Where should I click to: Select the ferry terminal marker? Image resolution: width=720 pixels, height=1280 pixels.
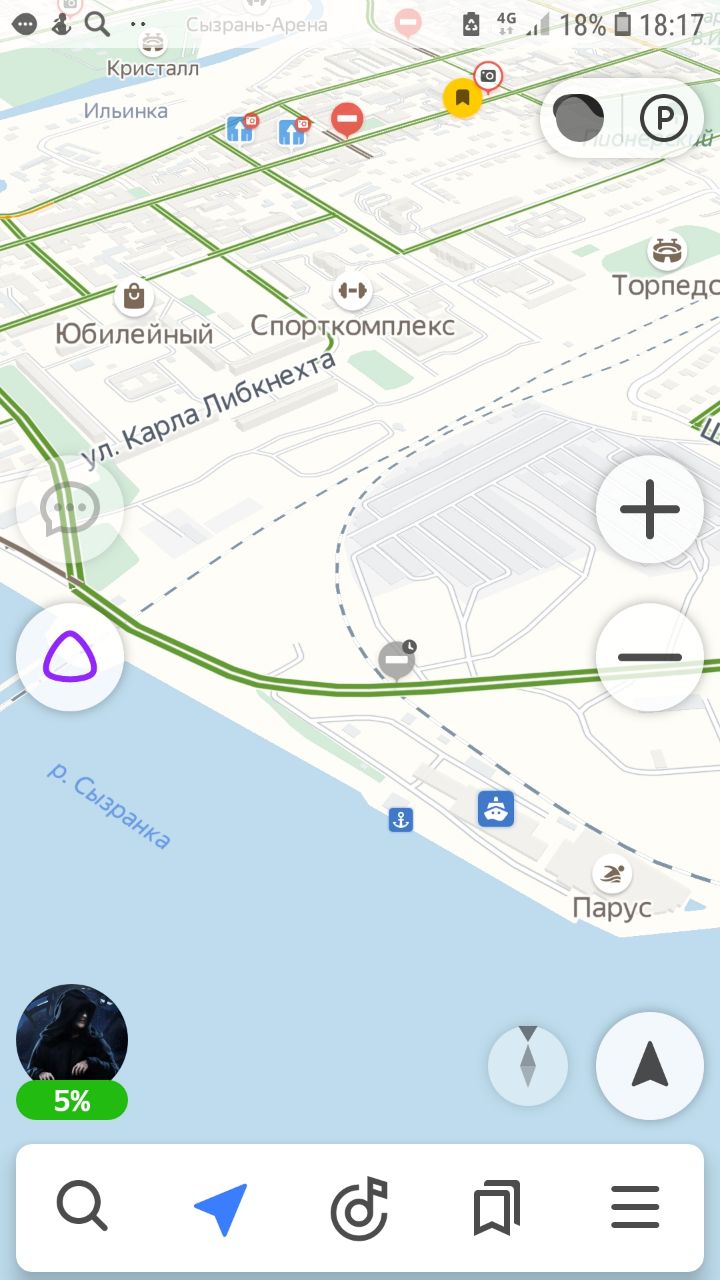496,808
